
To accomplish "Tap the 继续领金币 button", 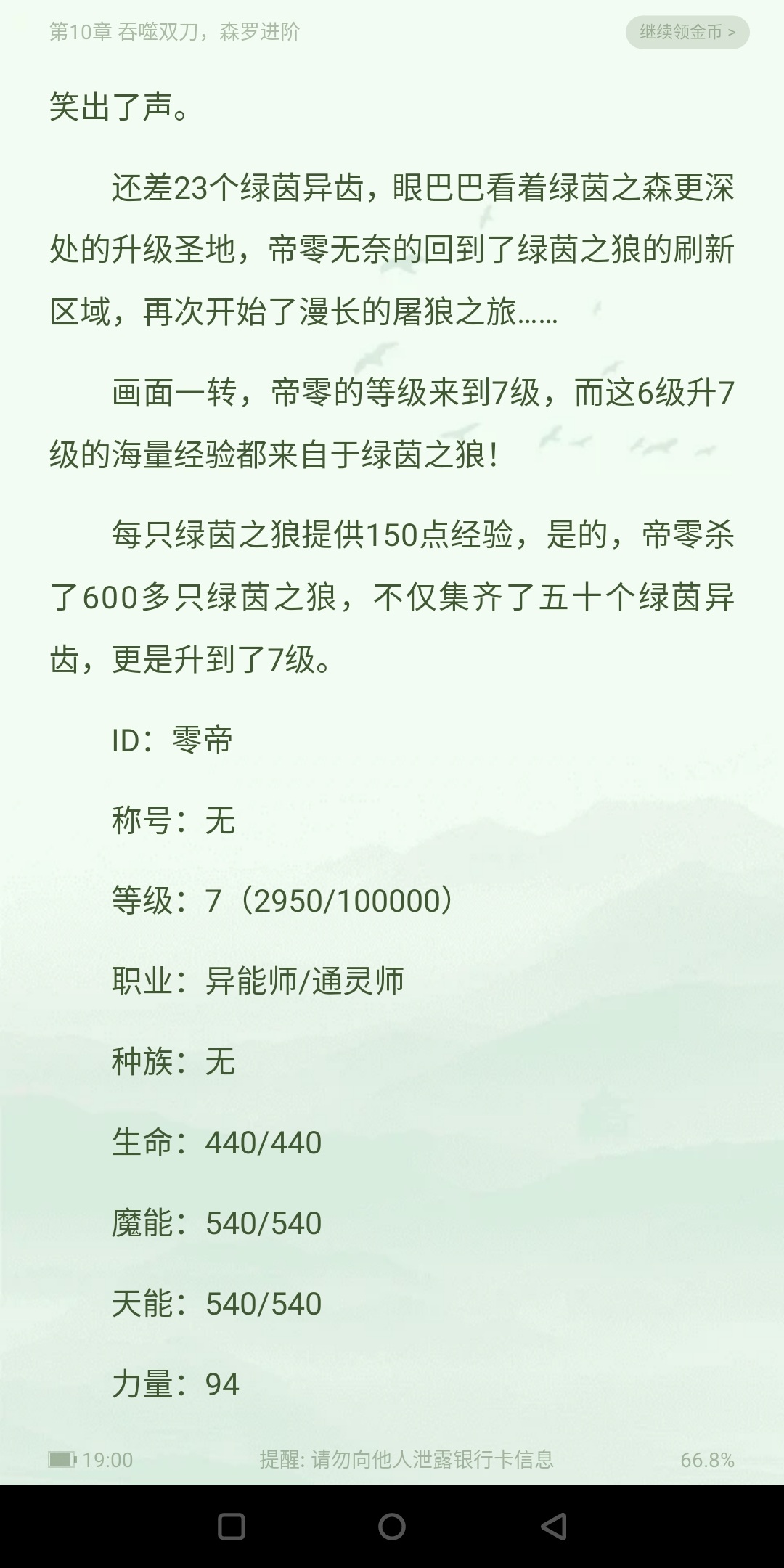I will (x=687, y=32).
